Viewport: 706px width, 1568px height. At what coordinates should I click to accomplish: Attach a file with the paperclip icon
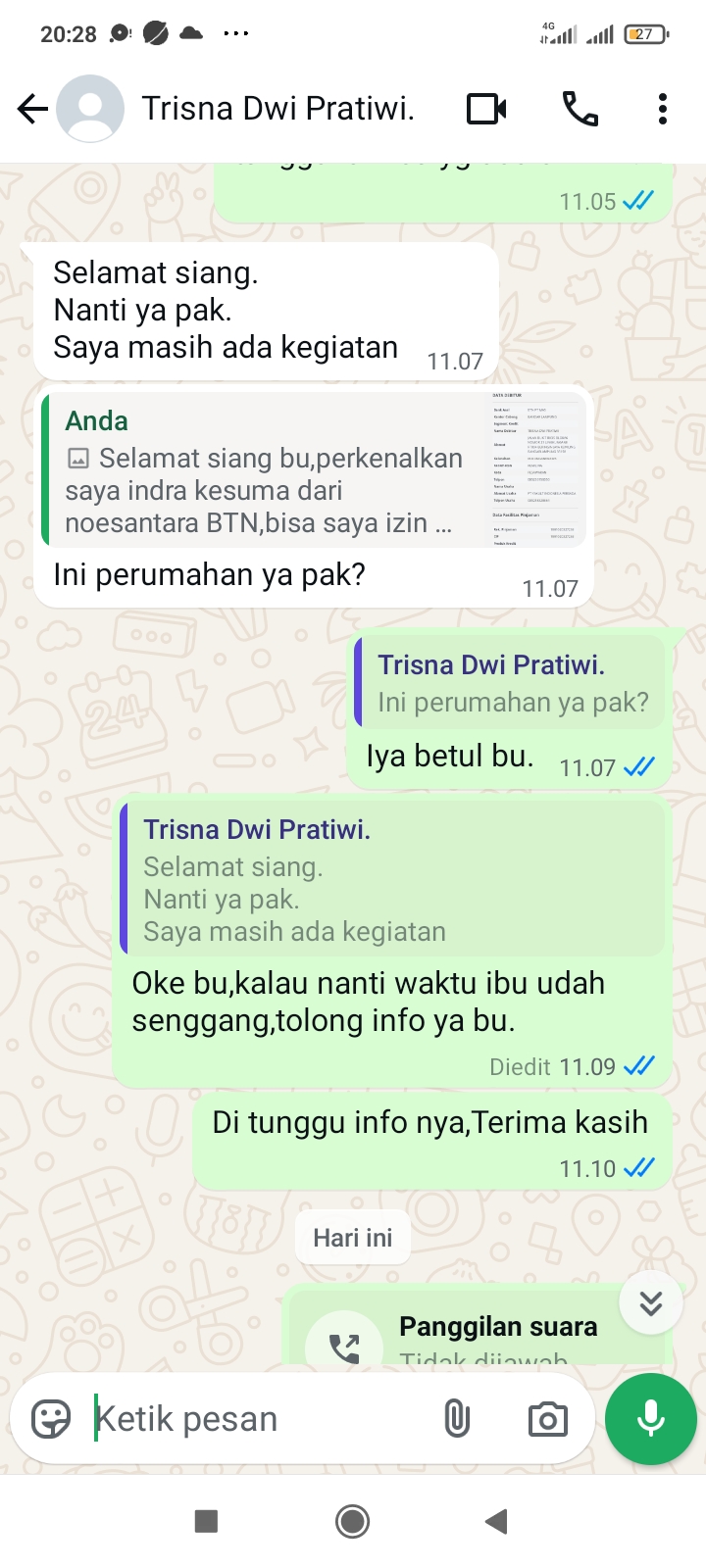click(457, 1419)
